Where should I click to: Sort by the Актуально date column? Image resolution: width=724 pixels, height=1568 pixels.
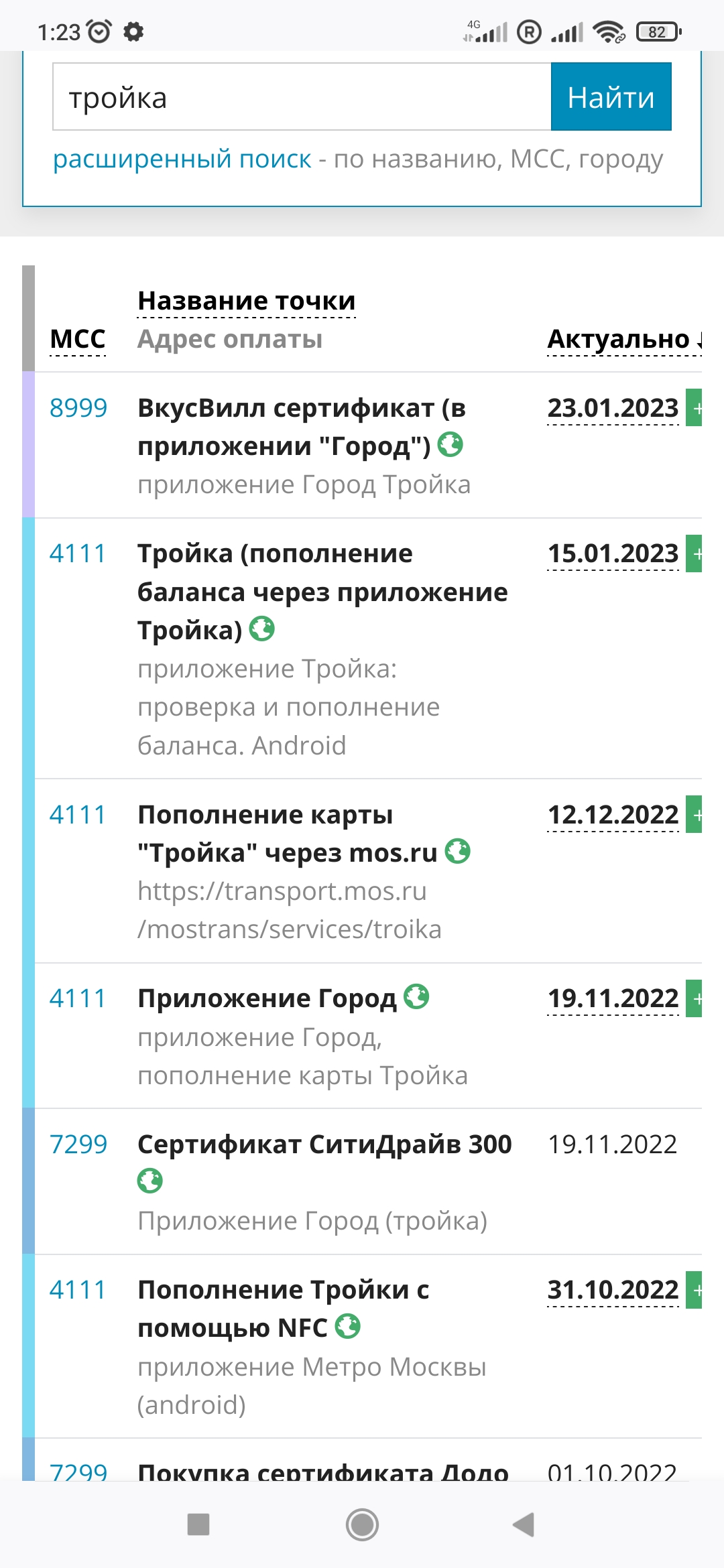[618, 339]
